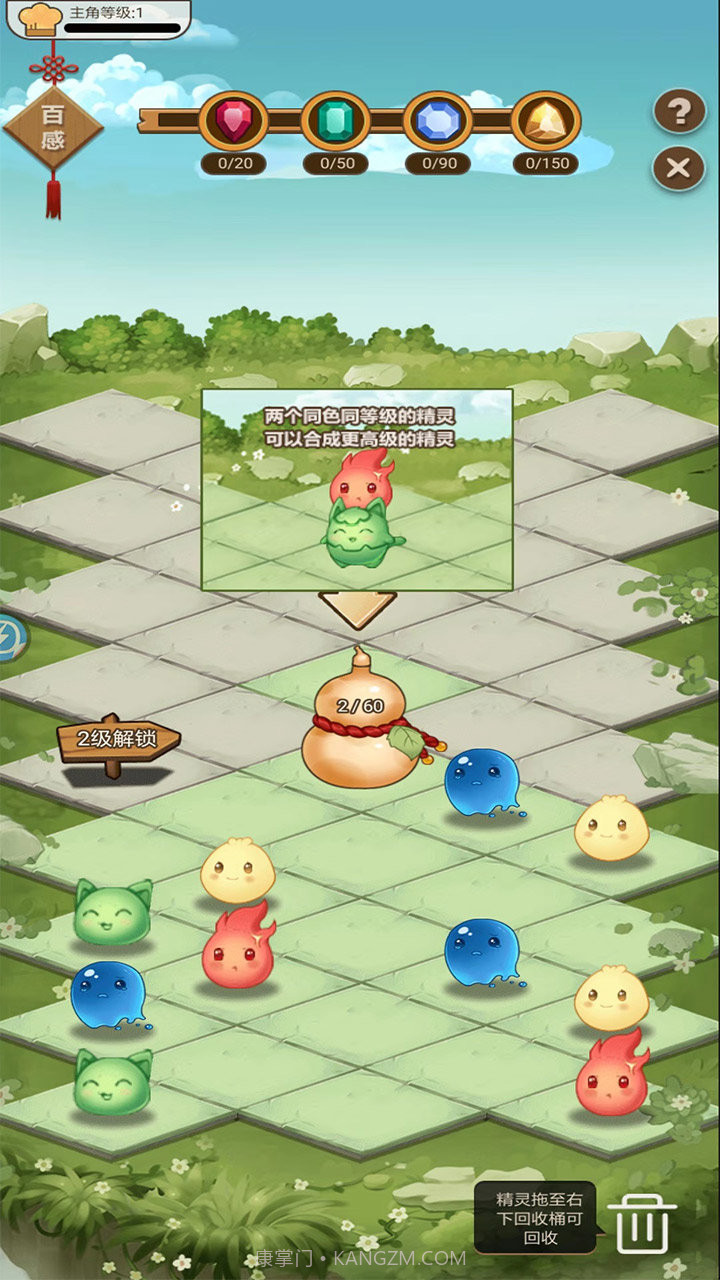Viewport: 720px width, 1280px height.
Task: Tap the lightning icon at the left edge
Action: point(10,636)
